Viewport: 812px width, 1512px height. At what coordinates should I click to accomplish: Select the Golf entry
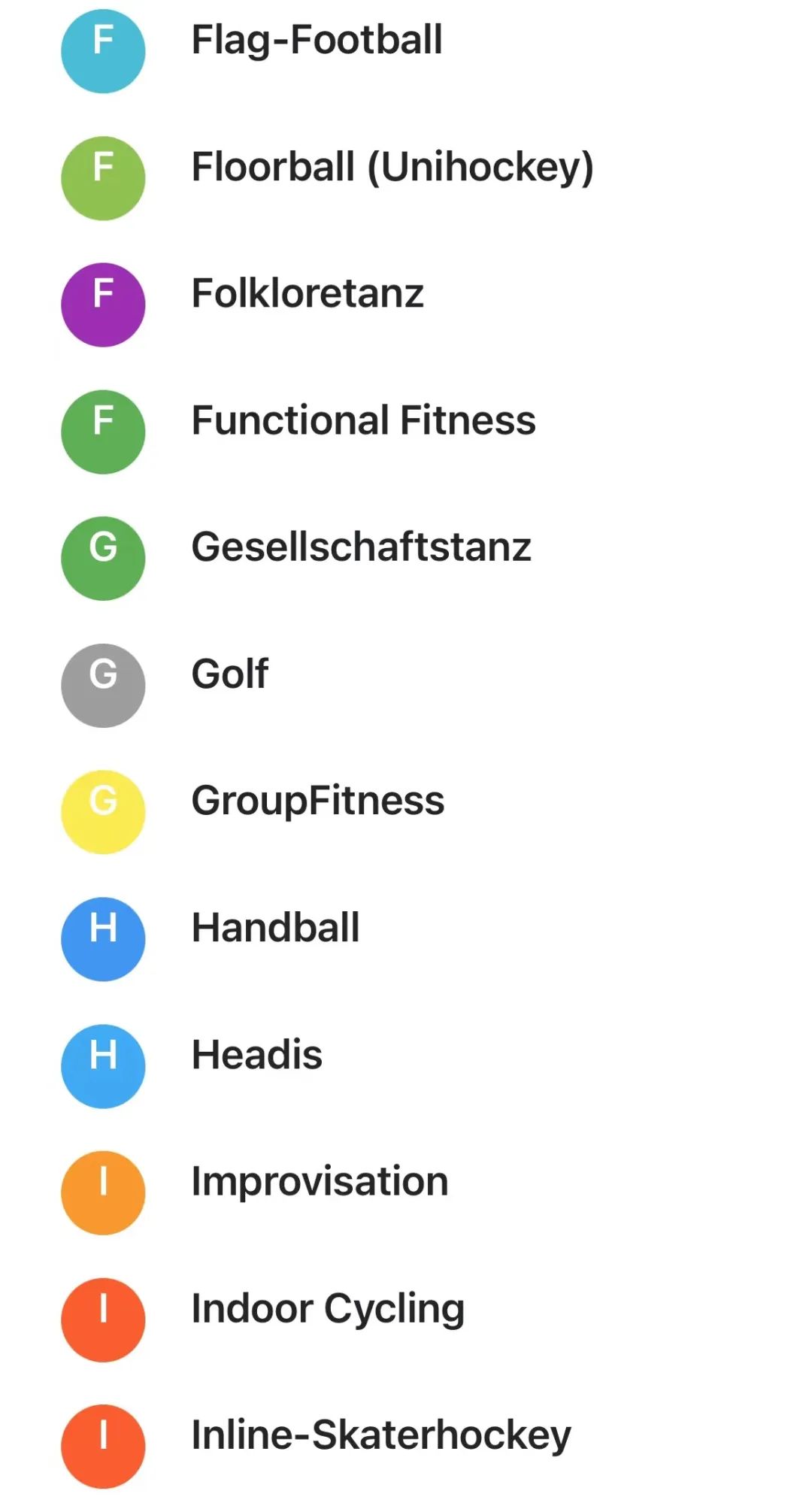coord(229,674)
